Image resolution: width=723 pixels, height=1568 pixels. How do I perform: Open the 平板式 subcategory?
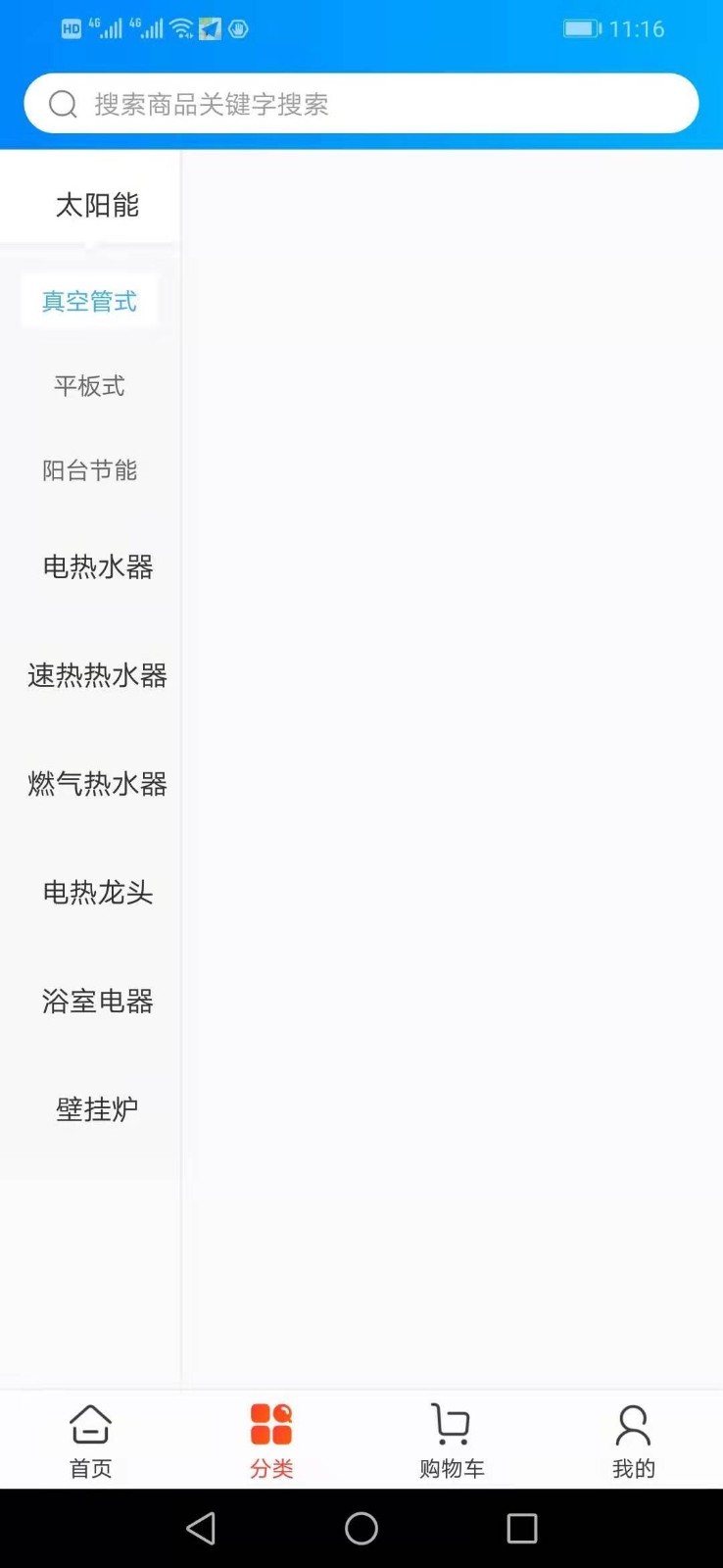89,386
